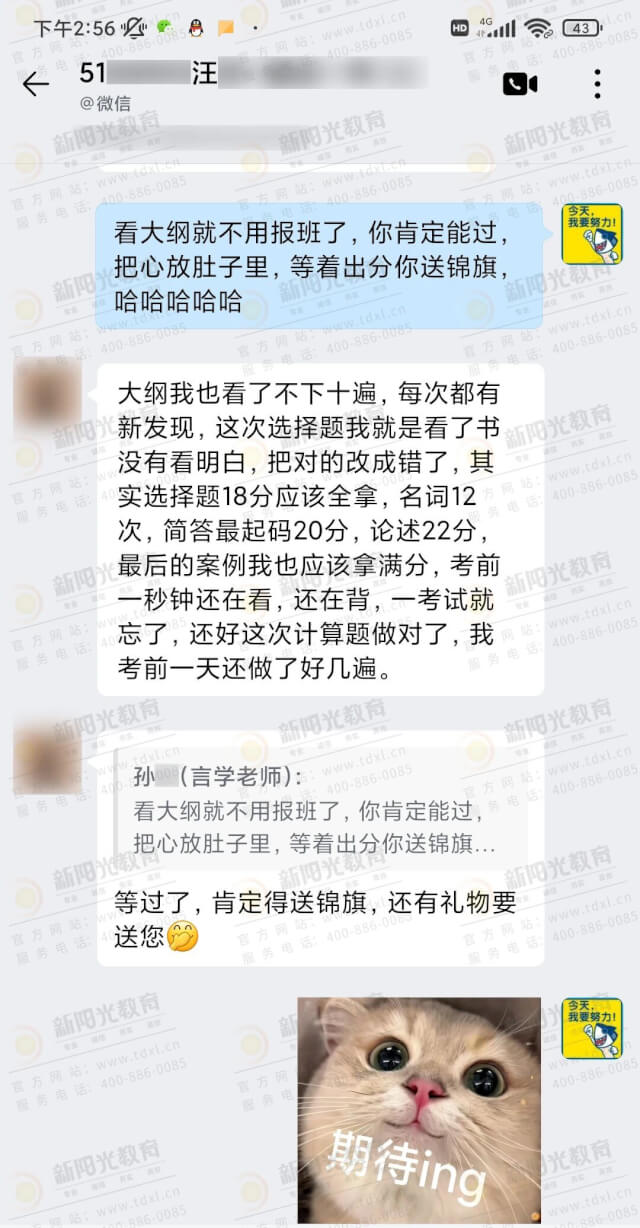Screen dimensions: 640x1228
Task: Open the contact's avatar beside the 大纲 message
Action: (x=47, y=394)
